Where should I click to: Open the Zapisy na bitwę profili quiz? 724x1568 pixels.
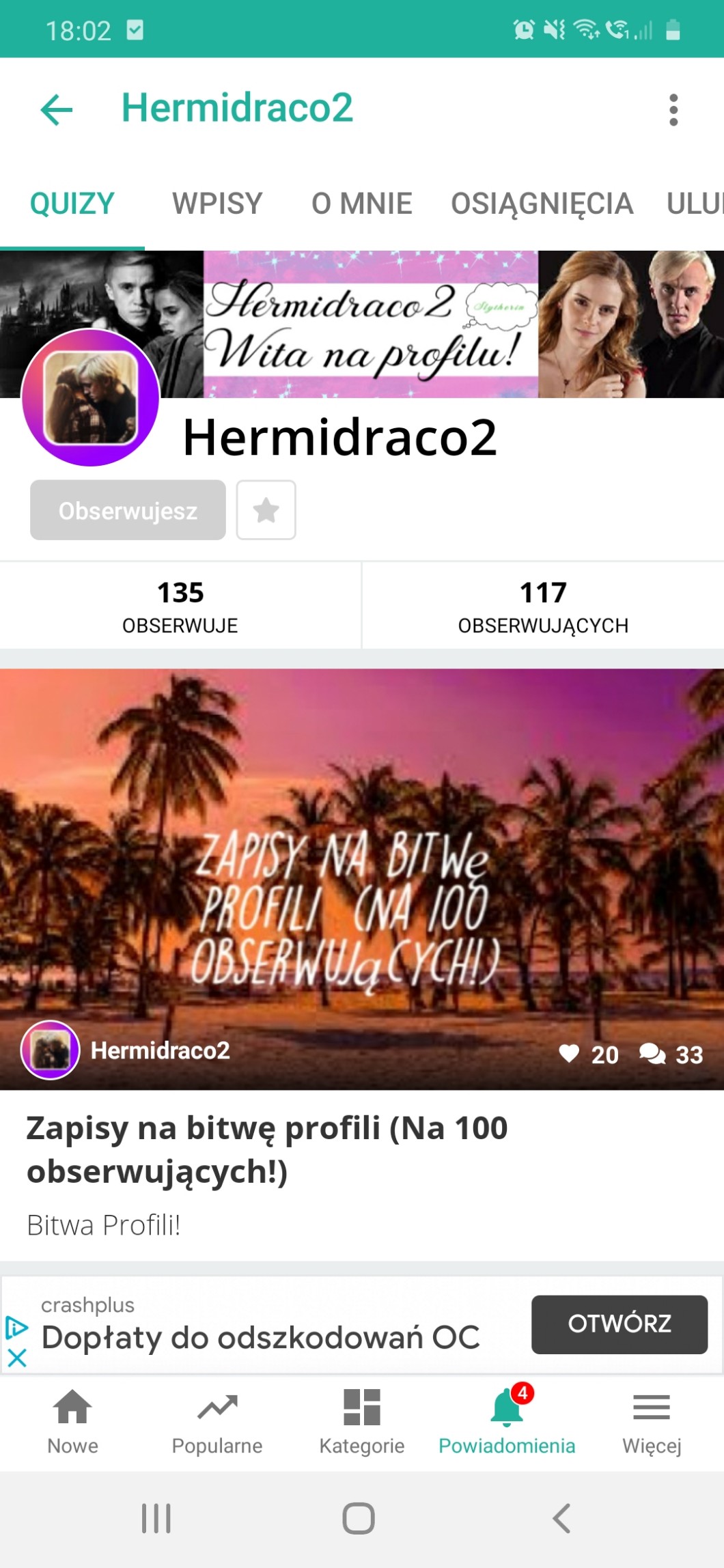click(266, 1149)
